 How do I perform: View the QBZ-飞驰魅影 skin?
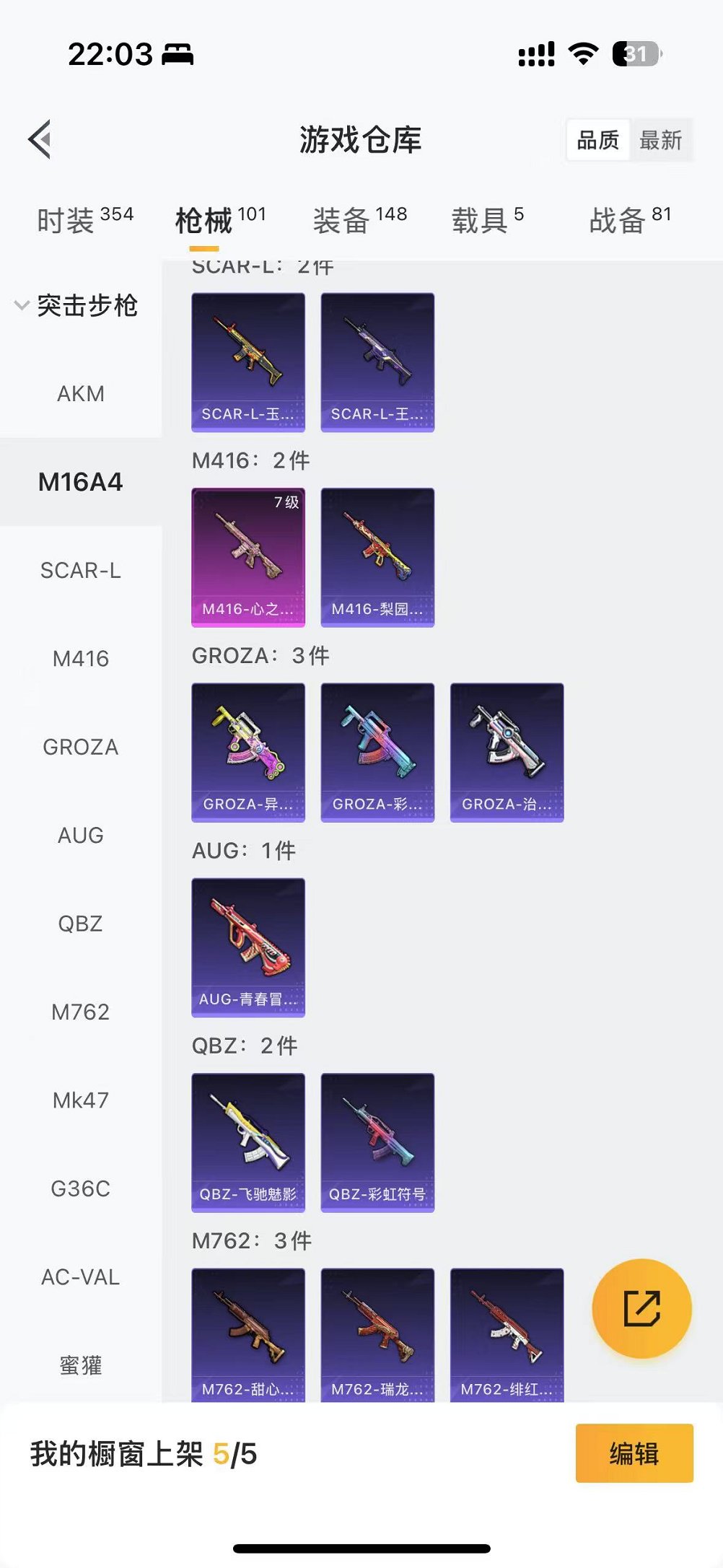(x=247, y=1142)
